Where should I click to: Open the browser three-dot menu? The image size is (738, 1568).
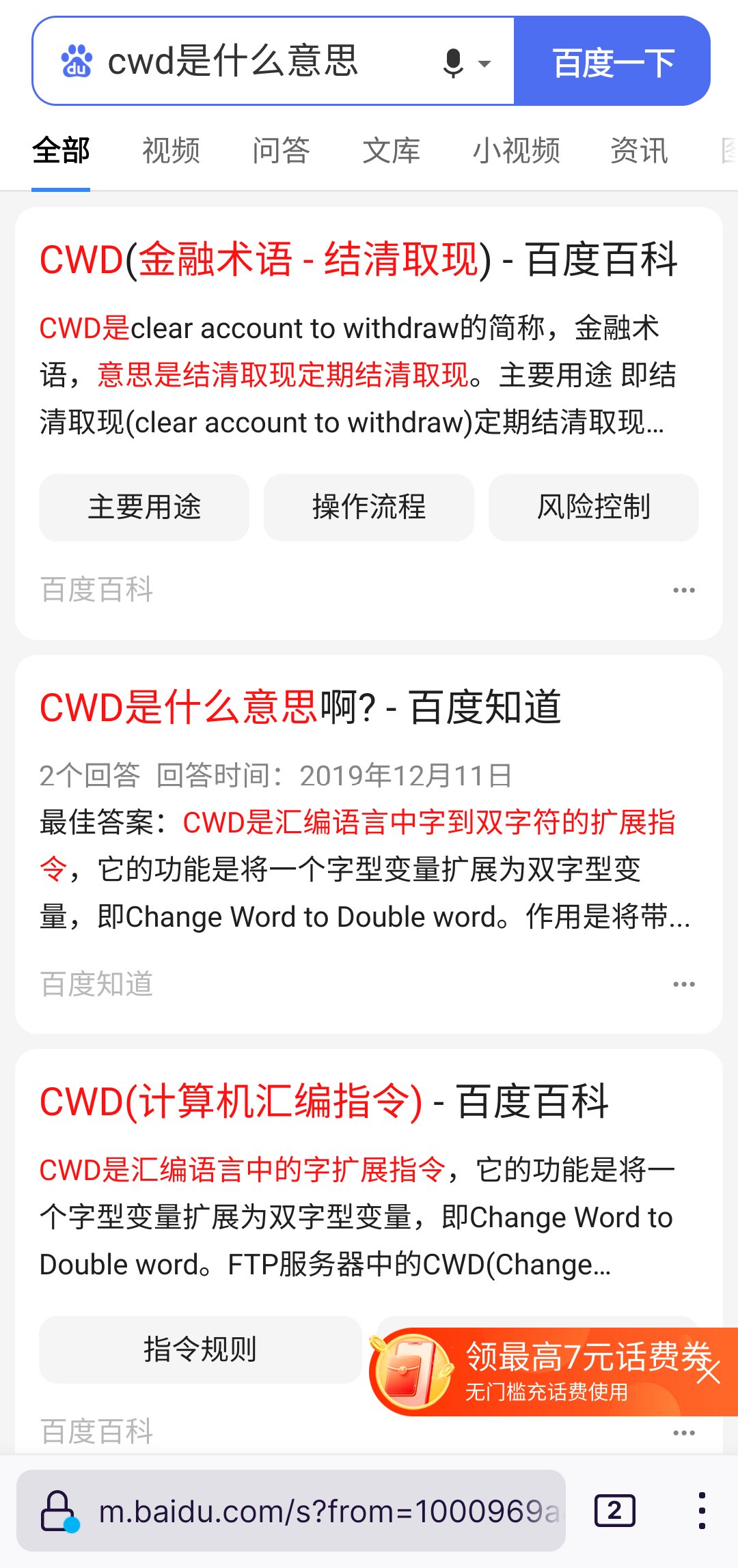[x=702, y=1511]
